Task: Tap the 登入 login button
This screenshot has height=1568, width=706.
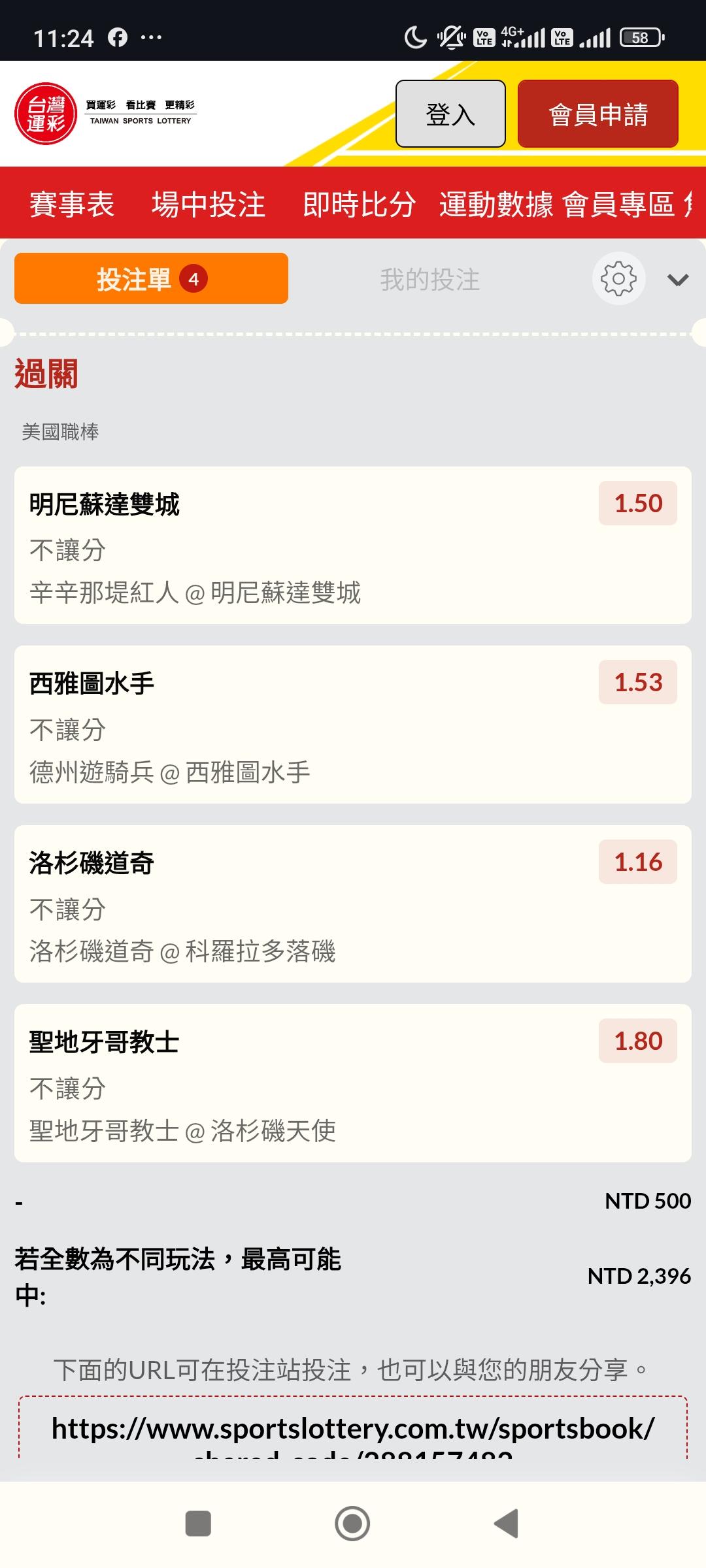Action: tap(450, 114)
